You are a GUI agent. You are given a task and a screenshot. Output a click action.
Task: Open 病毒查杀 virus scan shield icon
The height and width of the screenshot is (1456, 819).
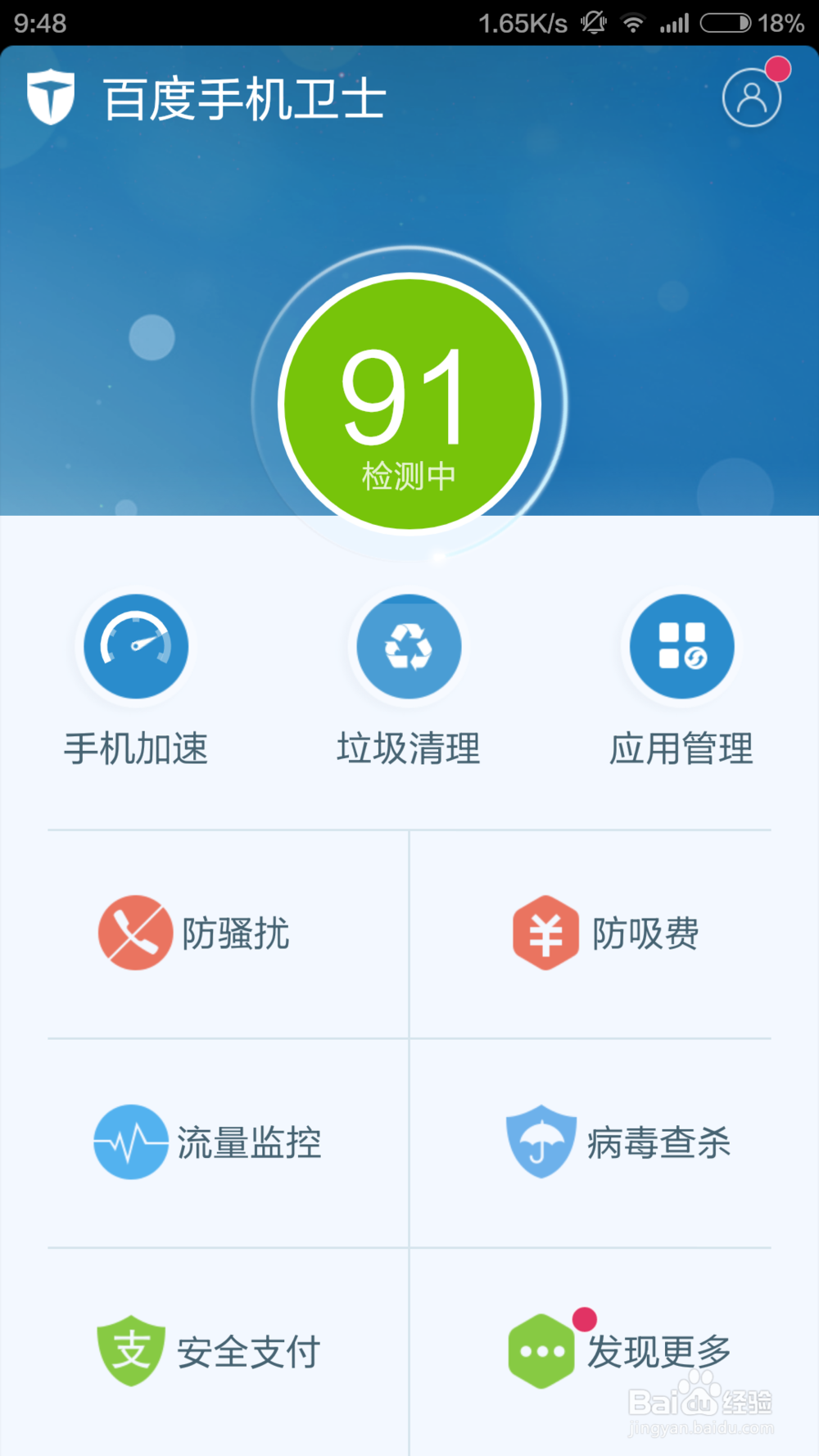pyautogui.click(x=540, y=1142)
